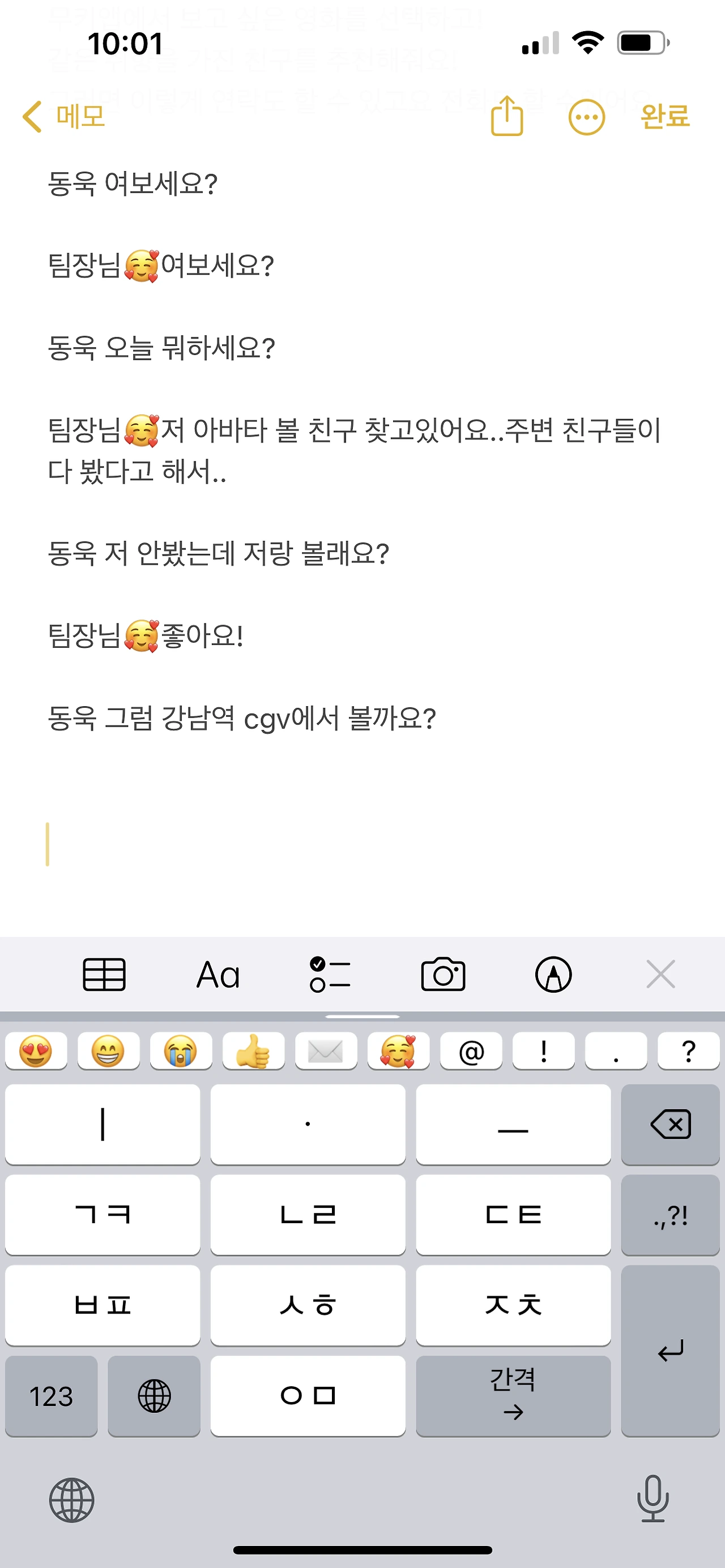This screenshot has height=1568, width=725.
Task: Go back to the 메모 list
Action: 64,116
